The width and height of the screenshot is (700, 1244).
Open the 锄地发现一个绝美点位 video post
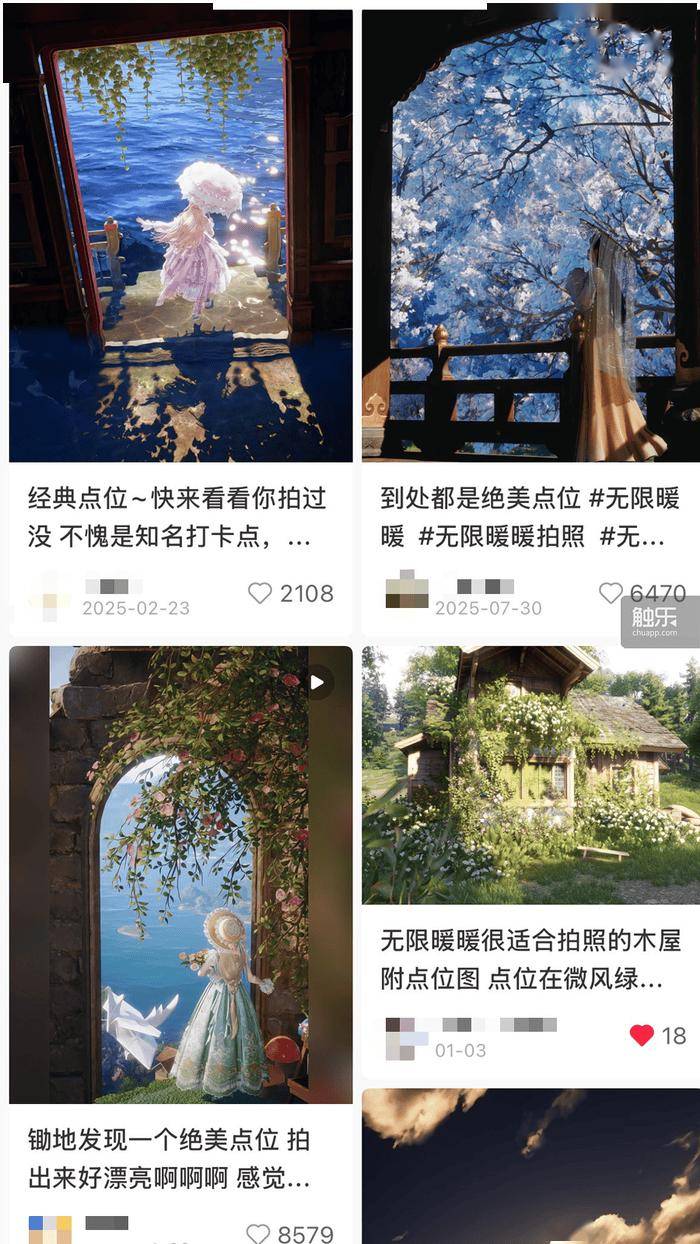pyautogui.click(x=180, y=880)
